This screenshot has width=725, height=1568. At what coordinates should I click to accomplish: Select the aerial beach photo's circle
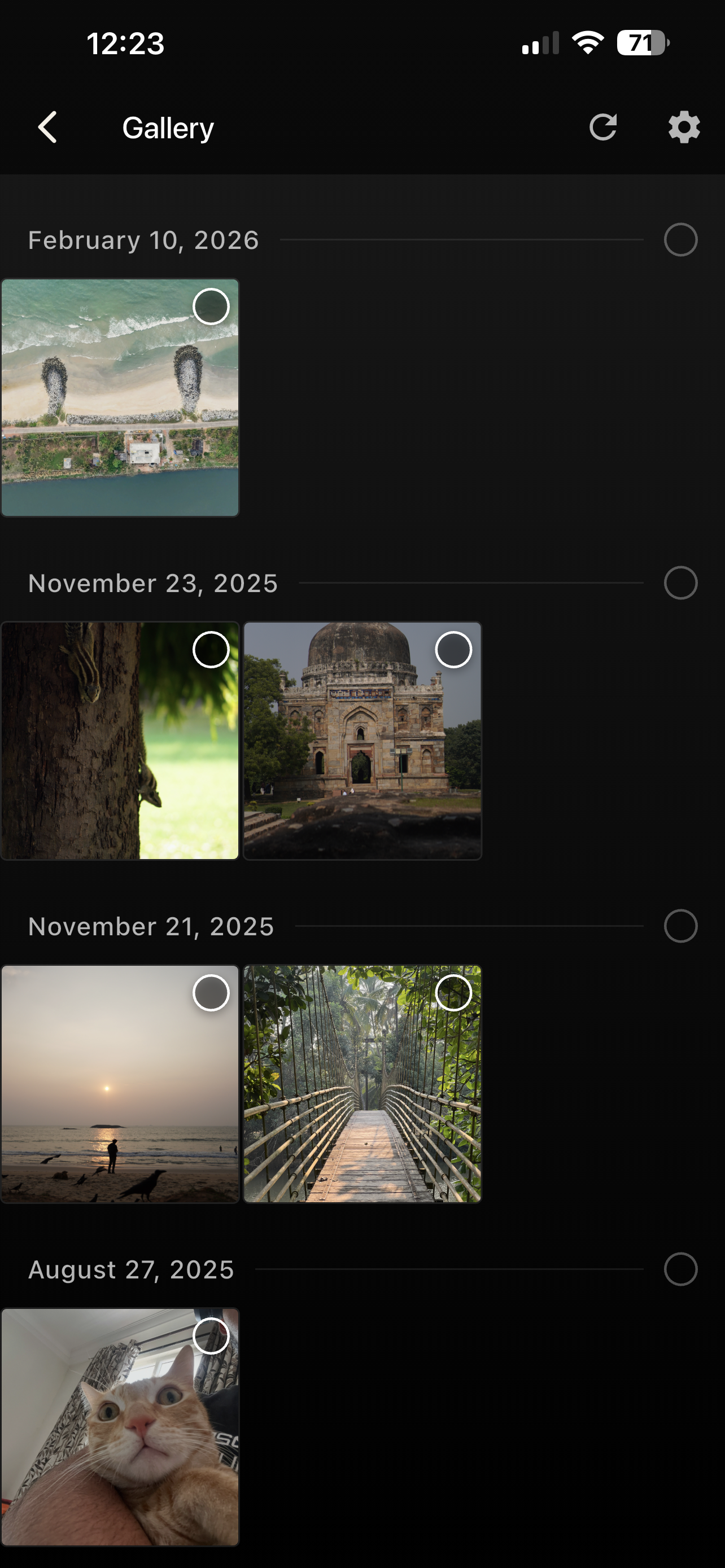tap(211, 307)
